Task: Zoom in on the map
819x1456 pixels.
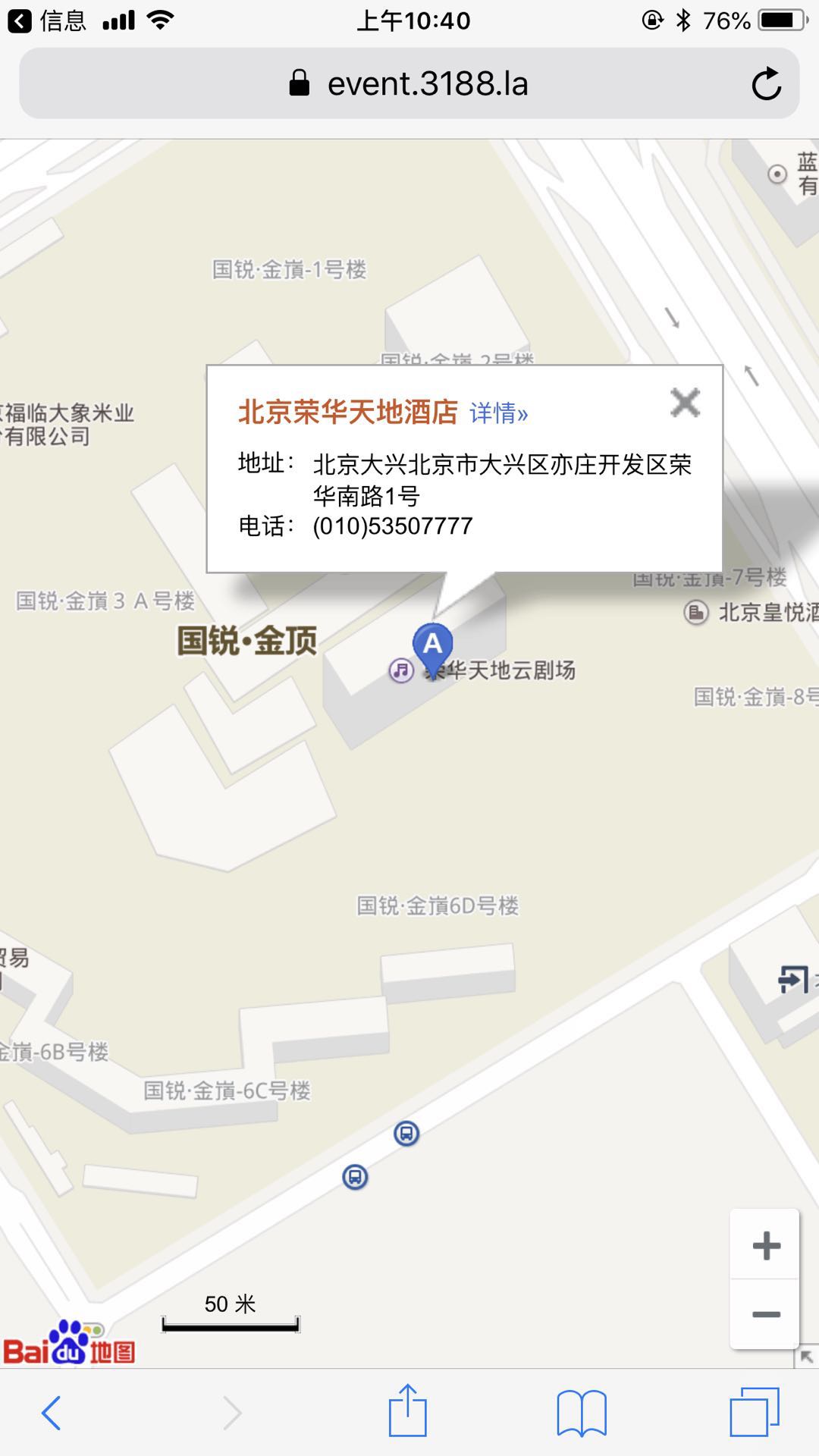Action: coord(765,1246)
